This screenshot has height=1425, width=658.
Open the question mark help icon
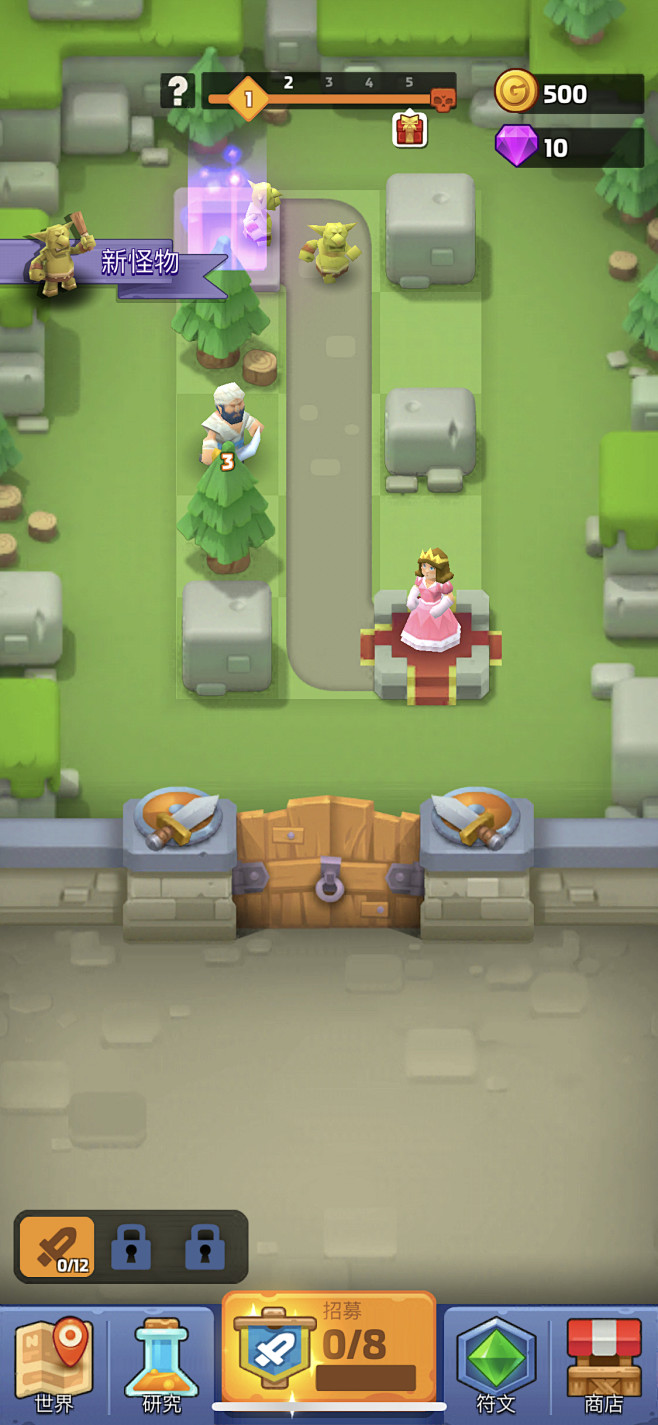pyautogui.click(x=177, y=91)
